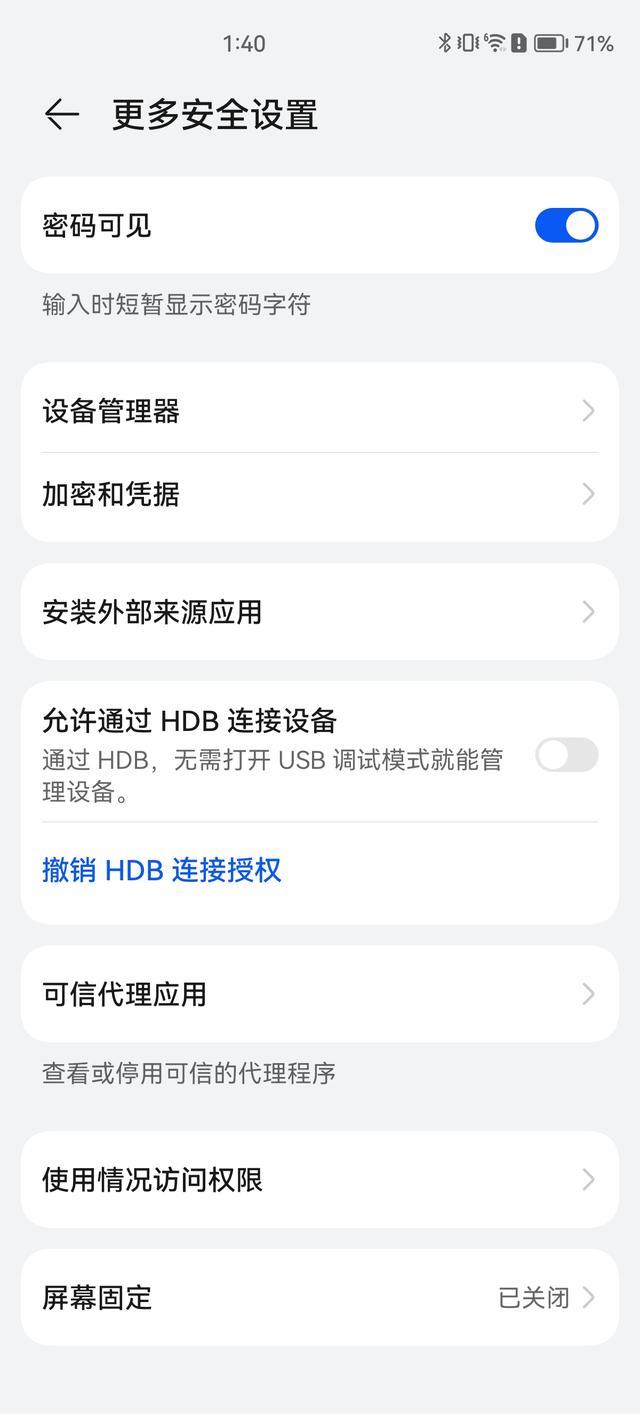Open 安装外部来源应用

click(x=320, y=612)
